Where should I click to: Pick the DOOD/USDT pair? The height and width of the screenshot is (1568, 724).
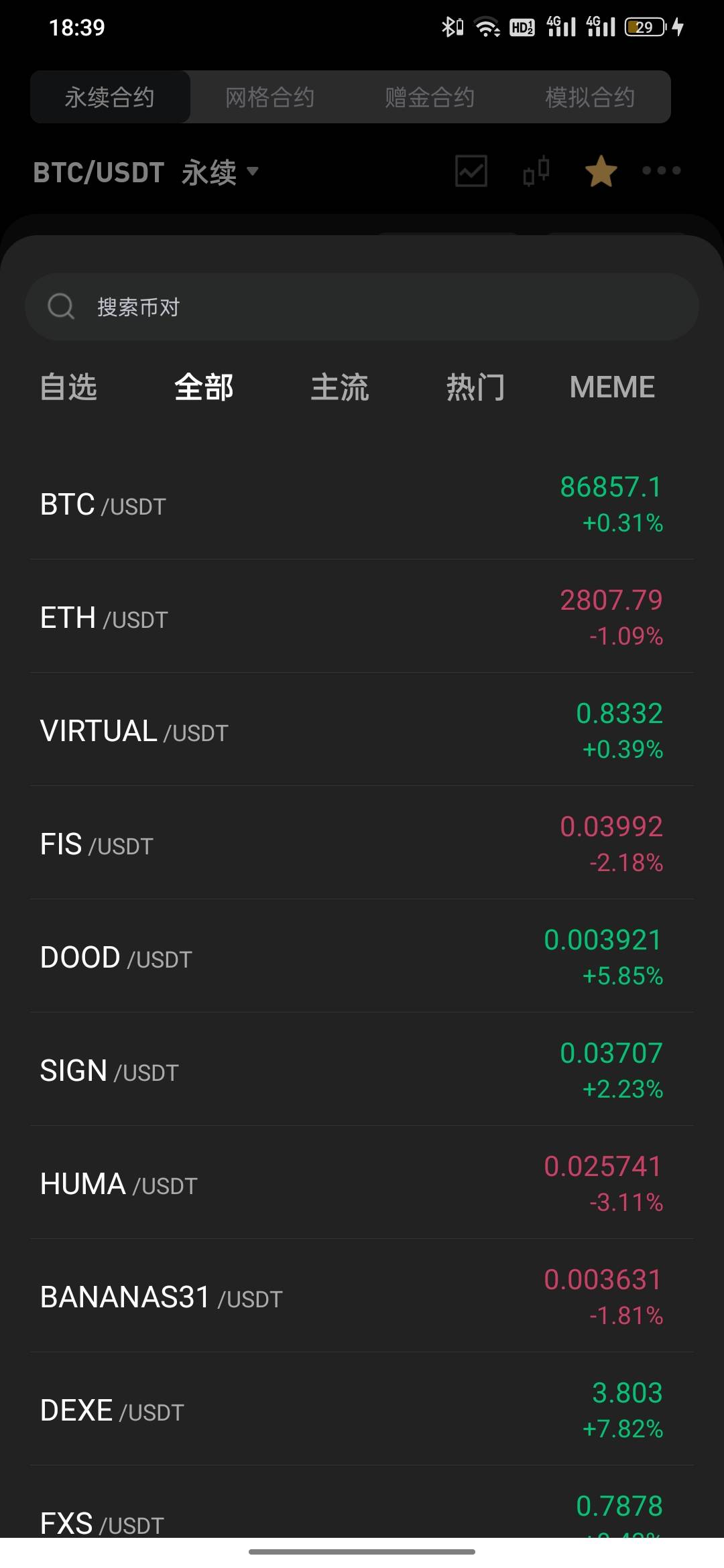(362, 956)
